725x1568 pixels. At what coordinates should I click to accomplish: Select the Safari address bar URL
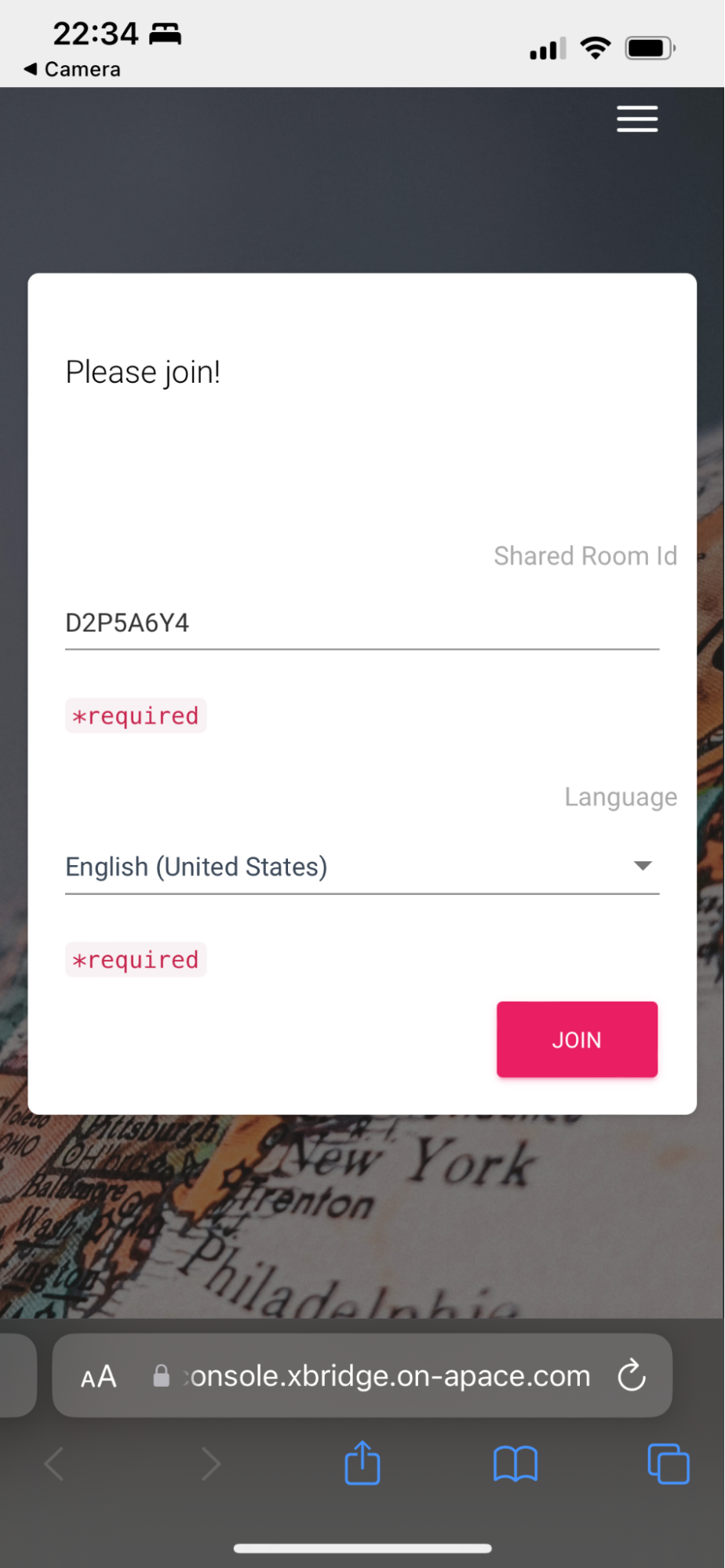pos(390,1377)
